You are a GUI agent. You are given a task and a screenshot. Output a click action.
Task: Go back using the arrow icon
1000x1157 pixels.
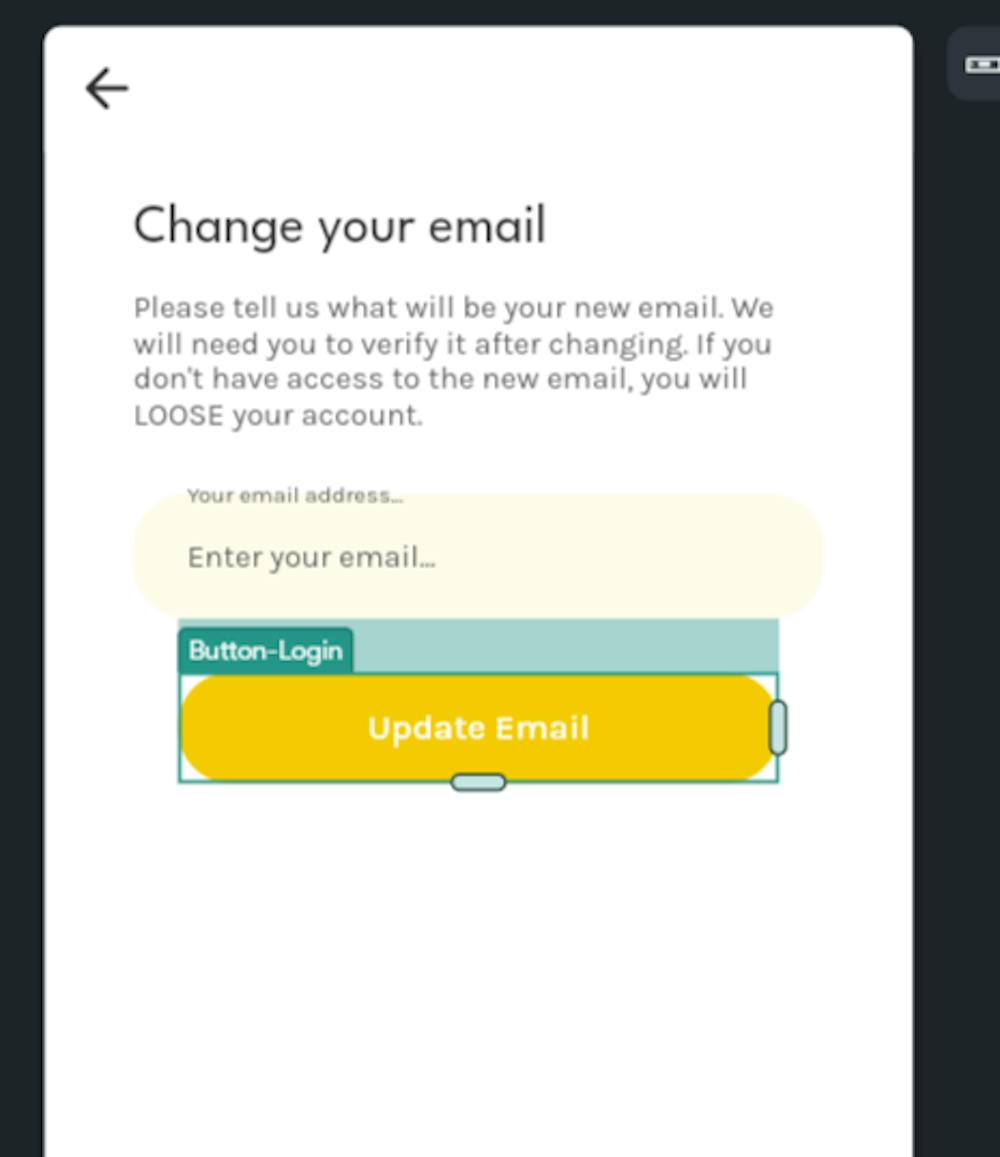(106, 88)
